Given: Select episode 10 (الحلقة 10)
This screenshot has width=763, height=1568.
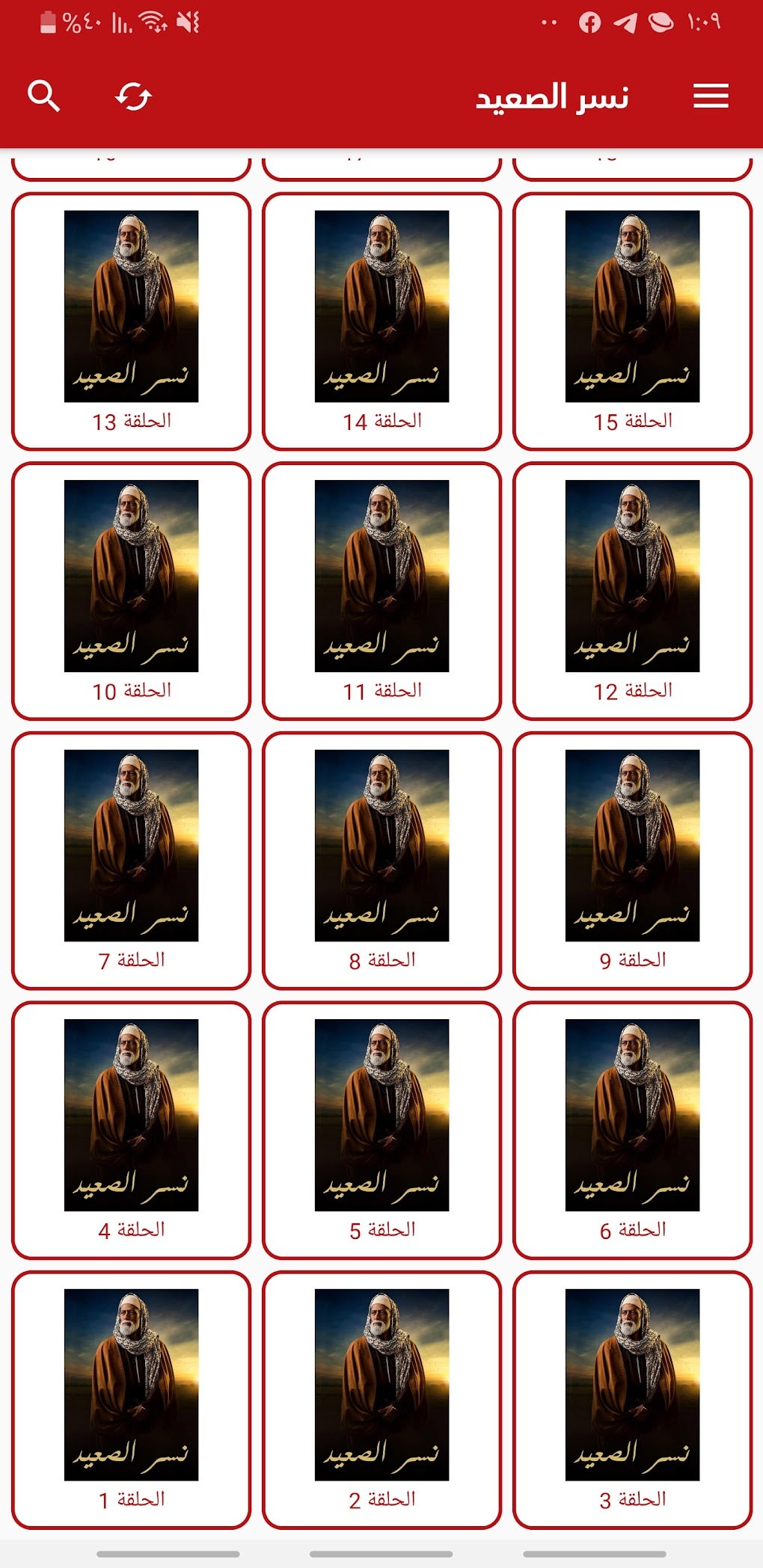Looking at the screenshot, I should pos(132,591).
